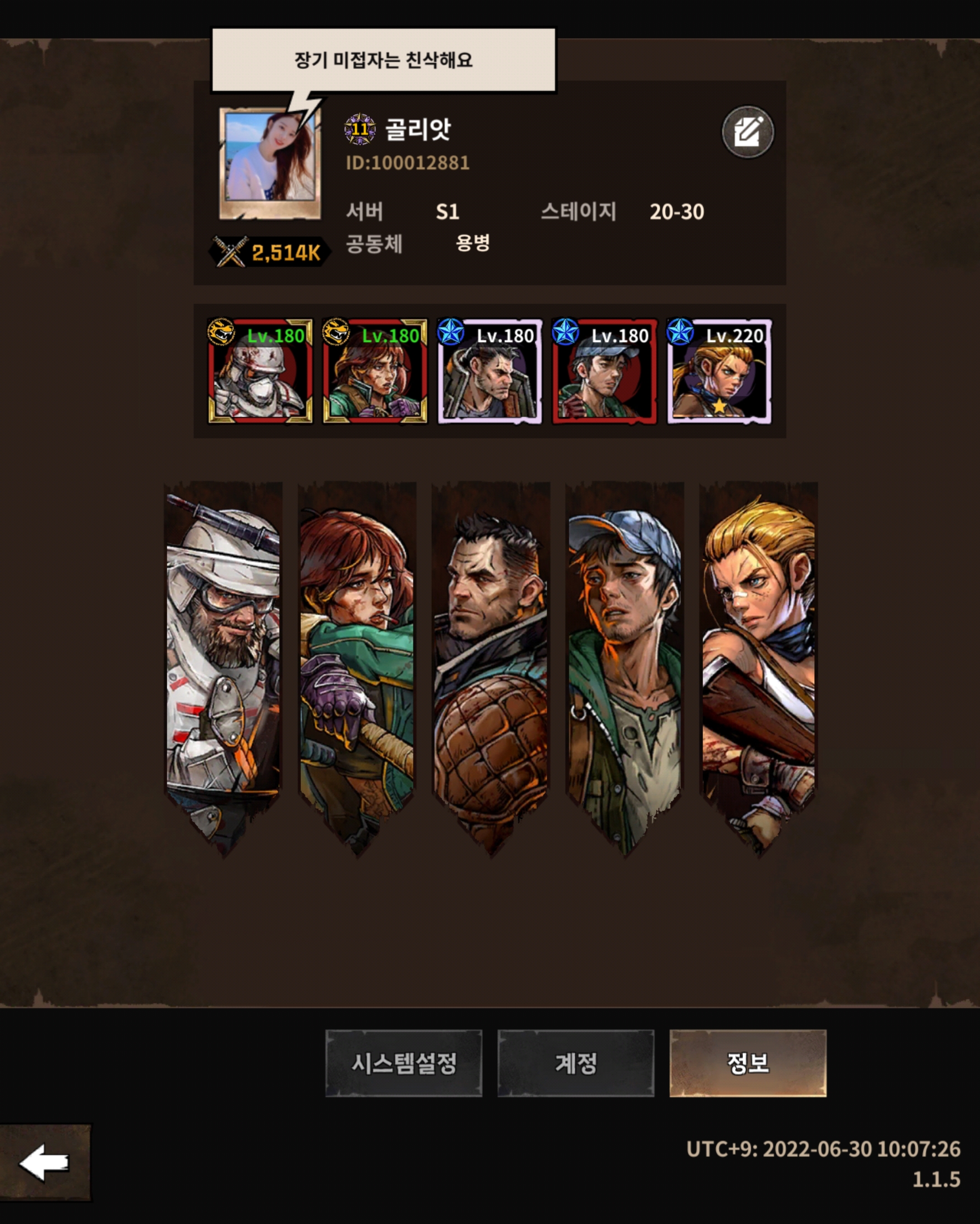Tap the edit profile pencil icon
Viewport: 980px width, 1224px height.
coord(747,132)
